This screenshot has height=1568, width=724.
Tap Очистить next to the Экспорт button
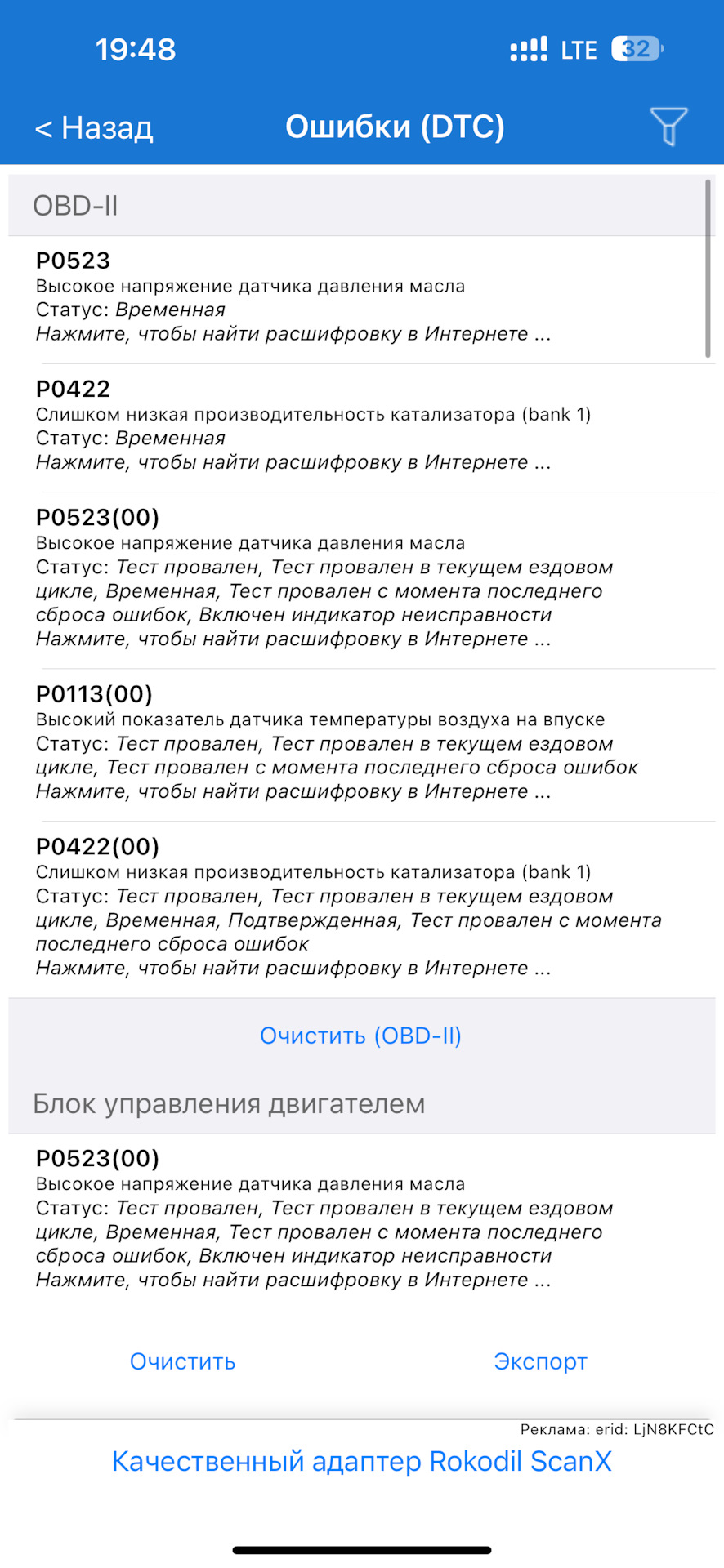tap(182, 1361)
